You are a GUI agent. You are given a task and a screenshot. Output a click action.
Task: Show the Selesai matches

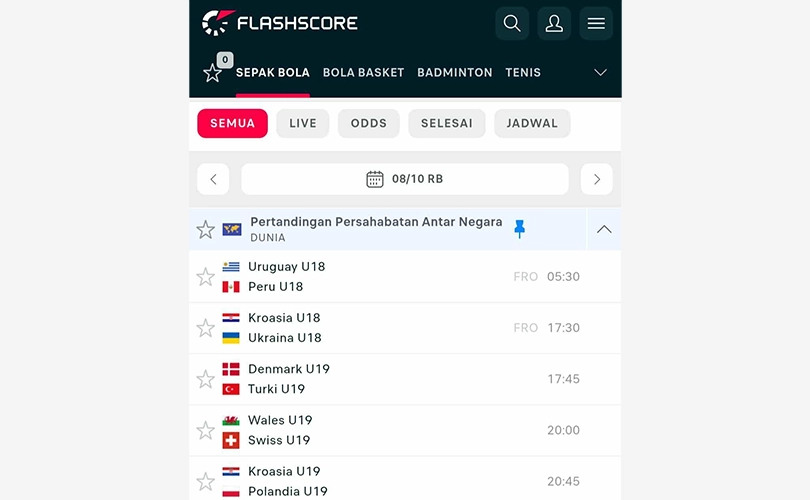tap(446, 123)
